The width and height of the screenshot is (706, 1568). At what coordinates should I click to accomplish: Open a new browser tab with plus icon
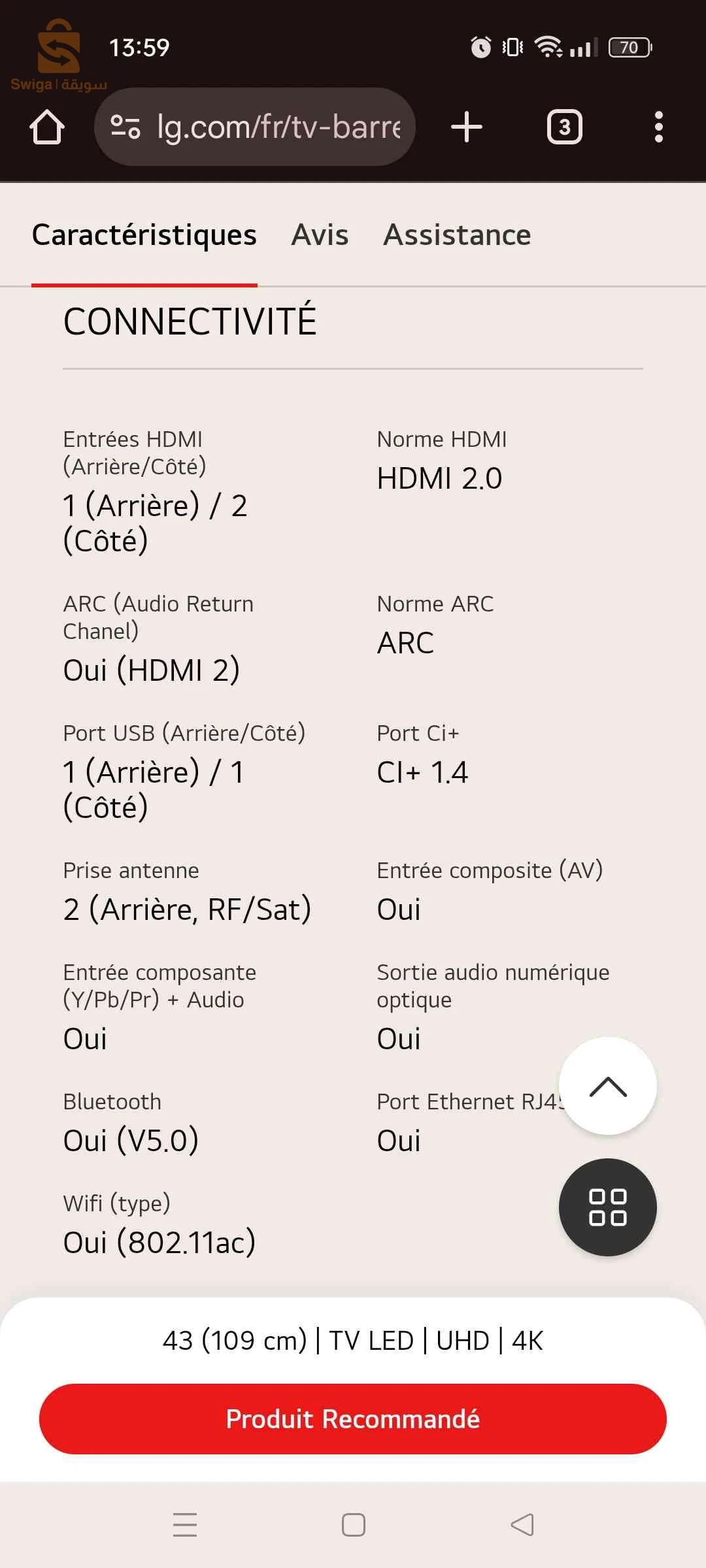[x=467, y=126]
